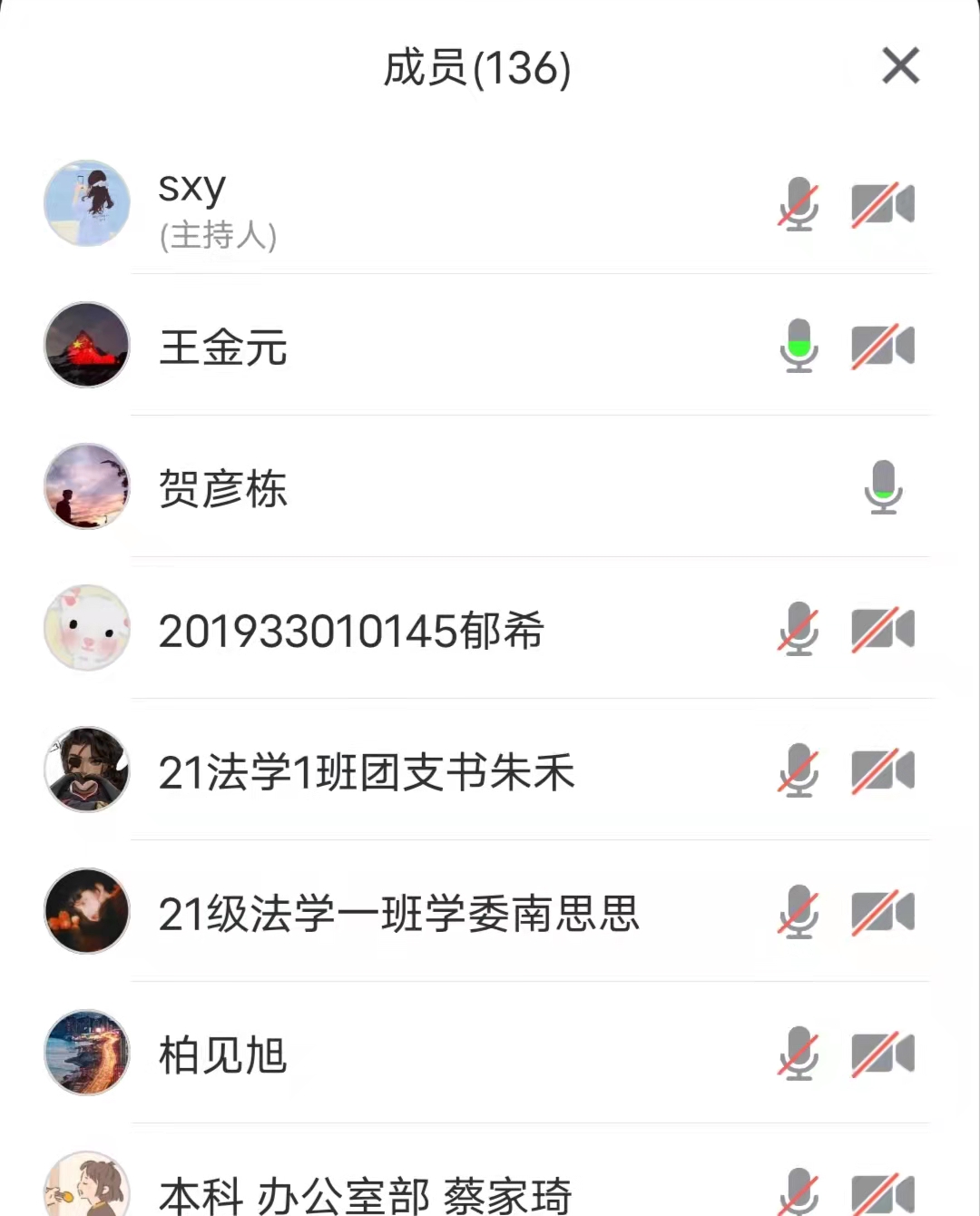
Task: Tap the muted microphone beside sxy
Action: point(799,204)
